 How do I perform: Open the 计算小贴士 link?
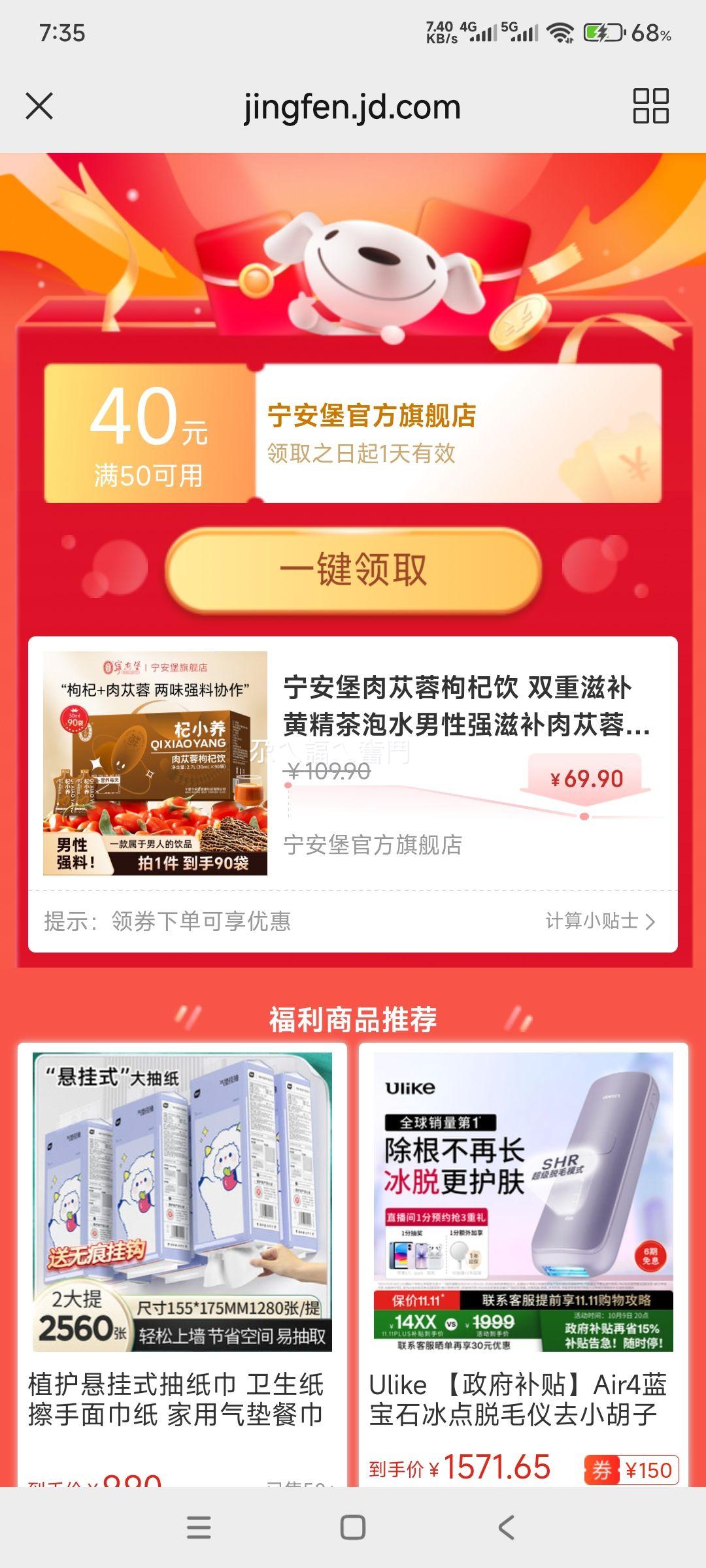tap(600, 921)
